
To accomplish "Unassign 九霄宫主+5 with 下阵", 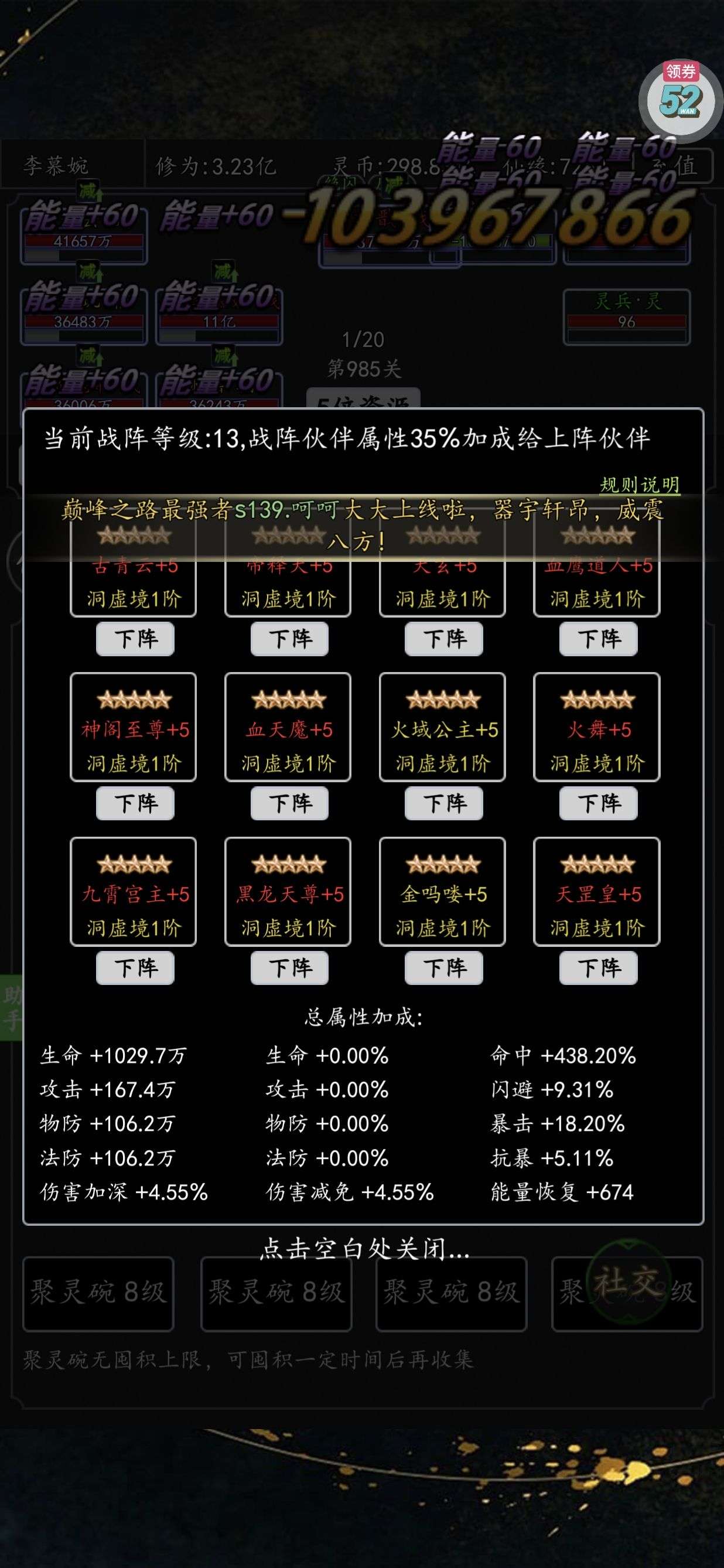I will [135, 967].
